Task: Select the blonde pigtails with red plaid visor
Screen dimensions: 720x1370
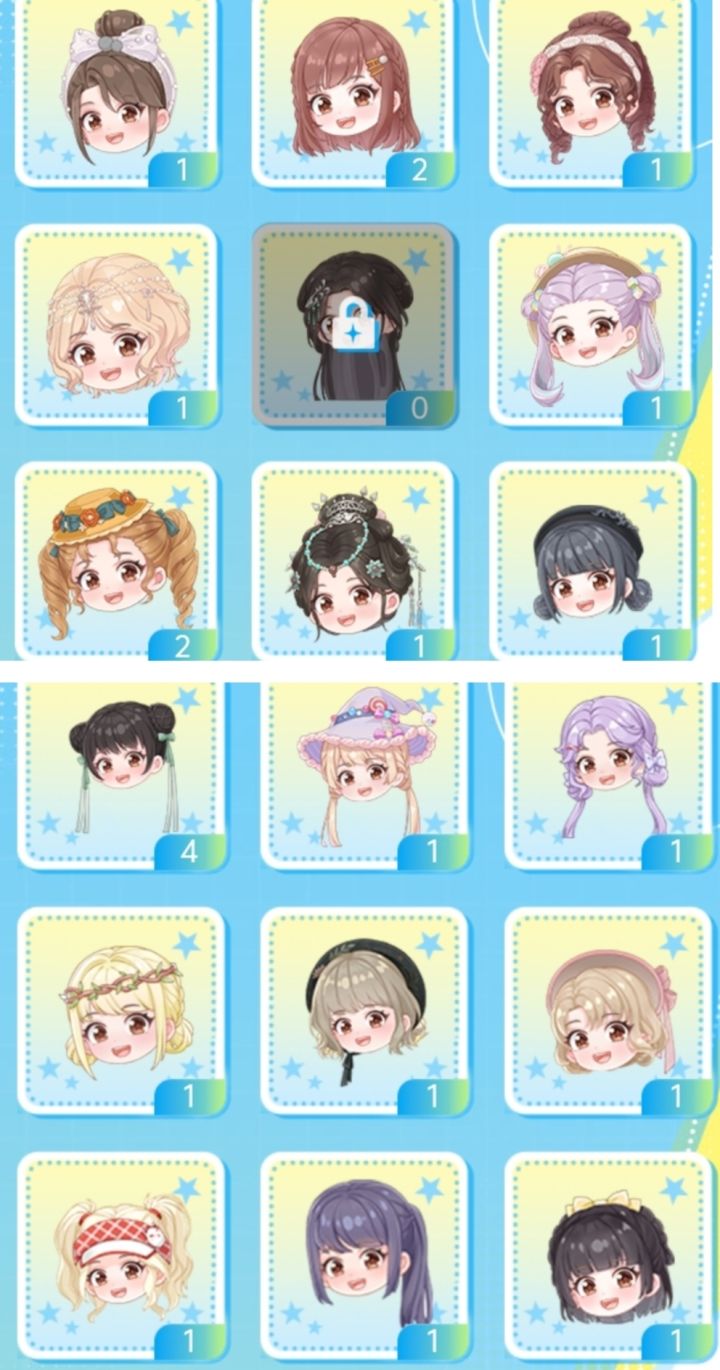Action: click(122, 1255)
